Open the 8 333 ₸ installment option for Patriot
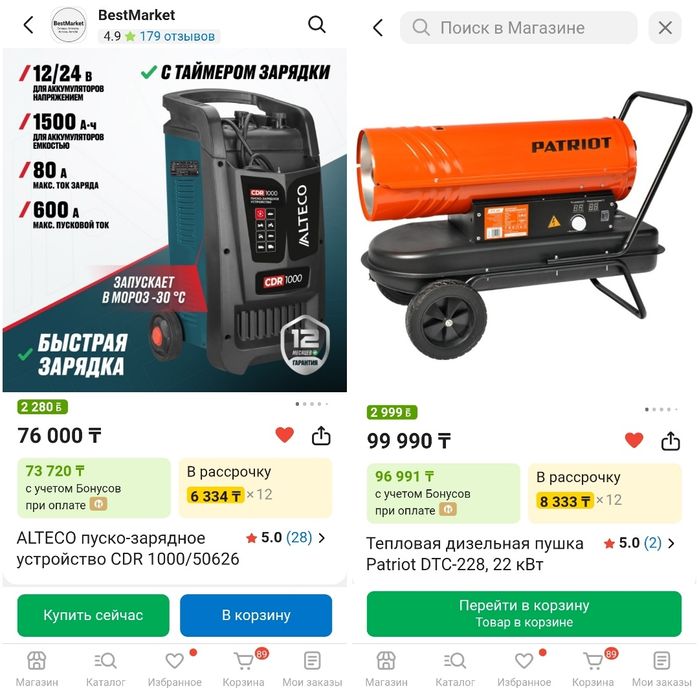The image size is (699, 699). pos(604,490)
